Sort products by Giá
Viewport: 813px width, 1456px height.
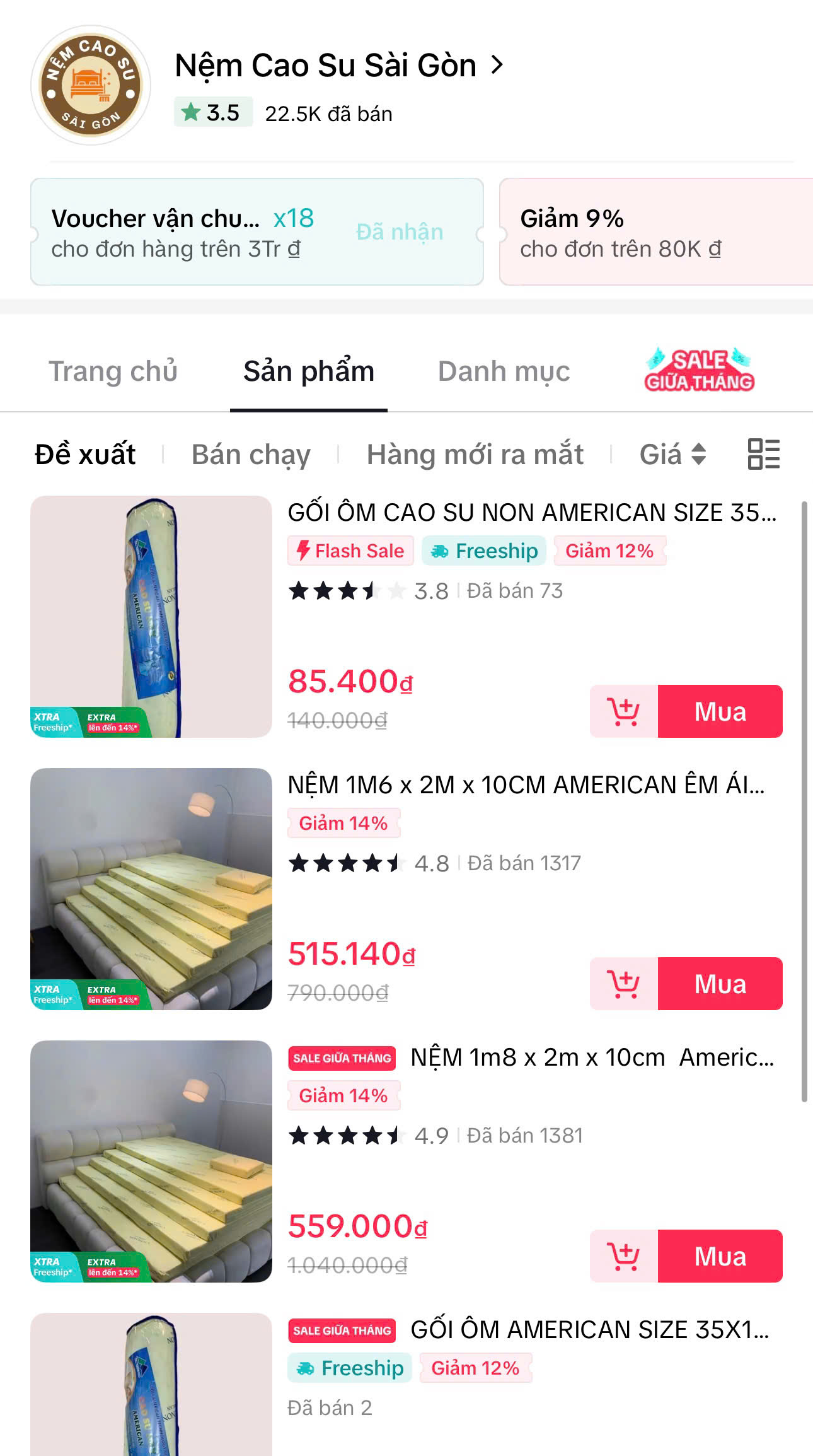point(672,455)
